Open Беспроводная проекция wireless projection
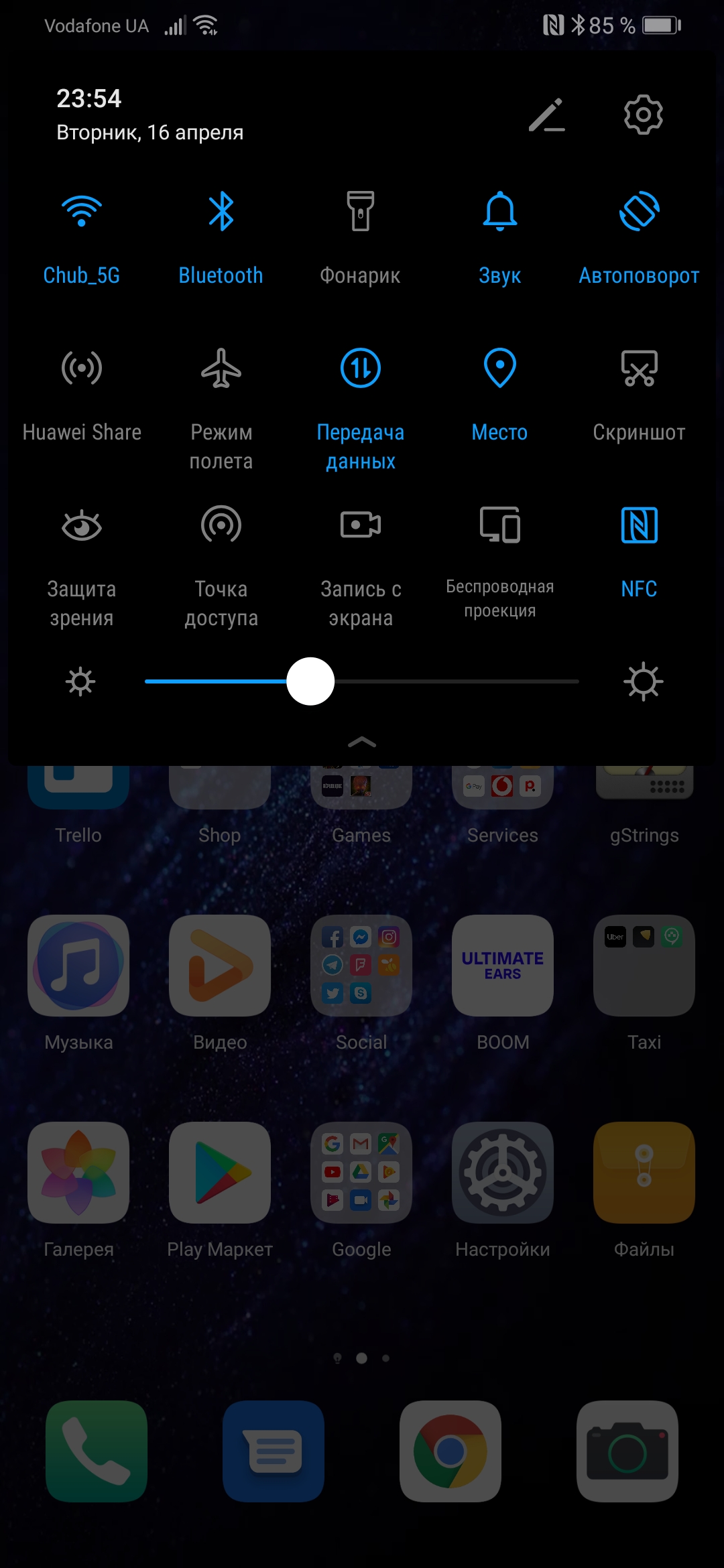This screenshot has width=724, height=1568. coord(500,525)
